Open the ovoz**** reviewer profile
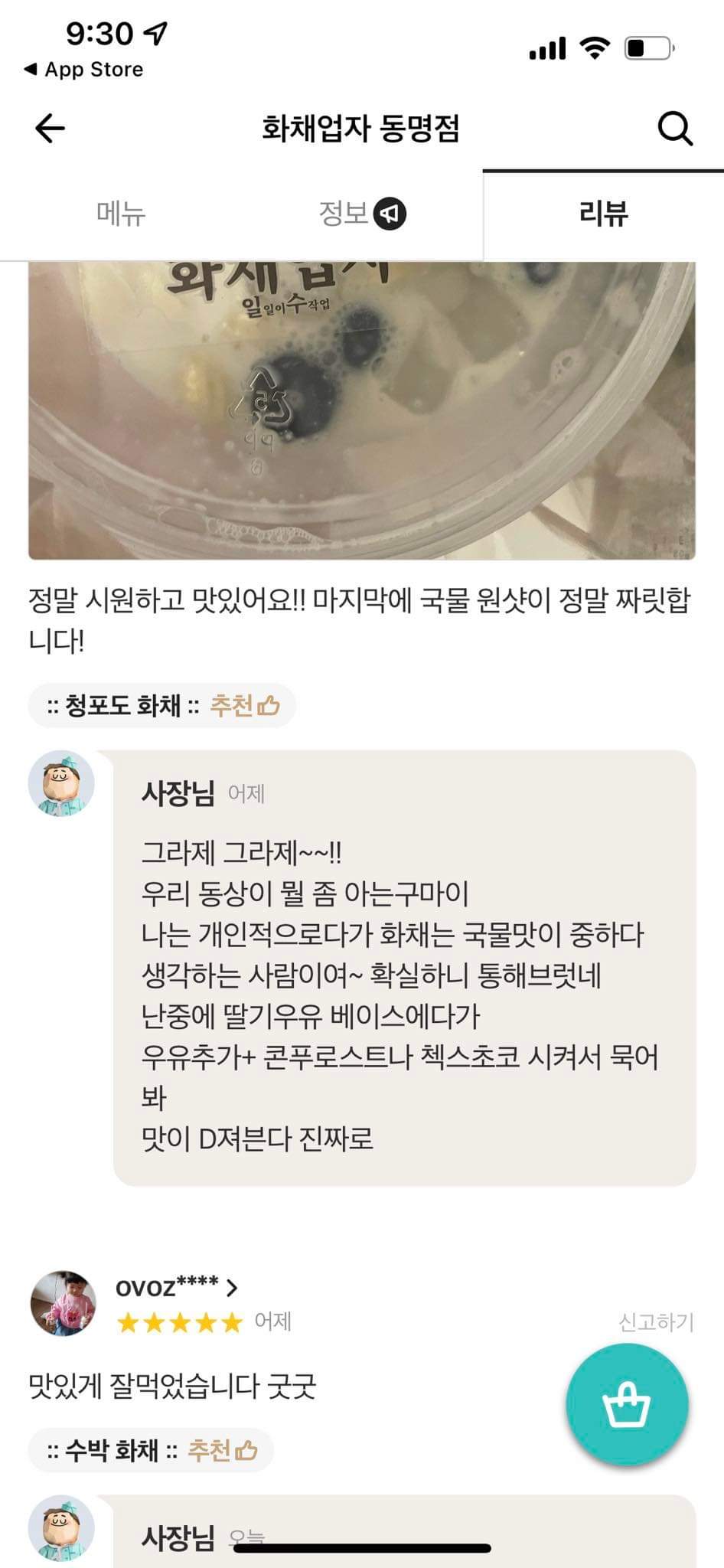This screenshot has height=1568, width=724. click(x=176, y=1288)
